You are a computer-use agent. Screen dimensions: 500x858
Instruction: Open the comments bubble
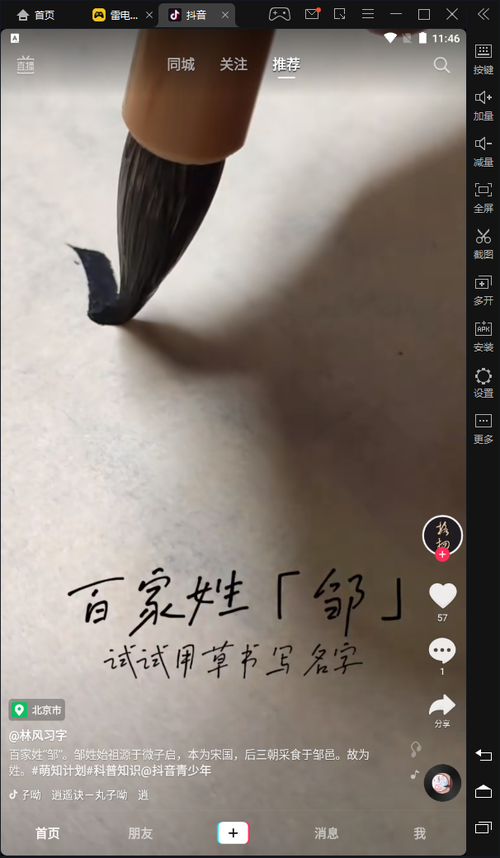[x=442, y=651]
